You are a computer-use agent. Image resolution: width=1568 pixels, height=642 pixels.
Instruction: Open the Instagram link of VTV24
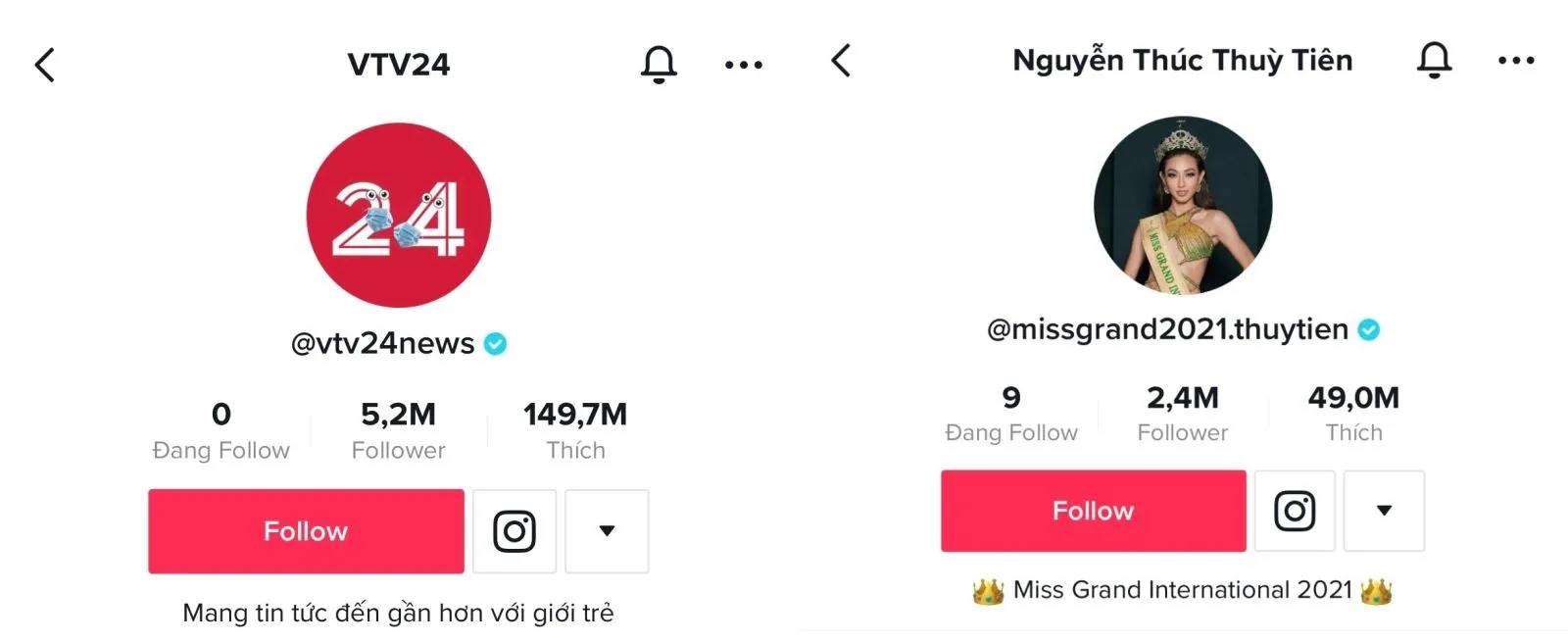(x=514, y=531)
